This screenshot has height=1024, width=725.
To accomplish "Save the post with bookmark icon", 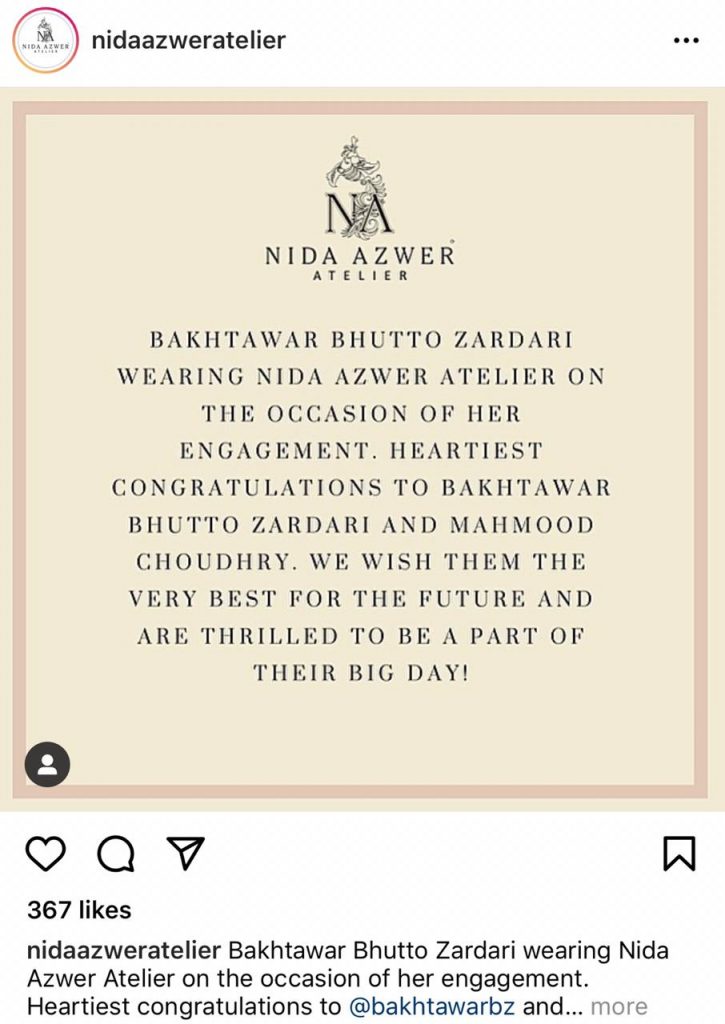I will tap(679, 853).
